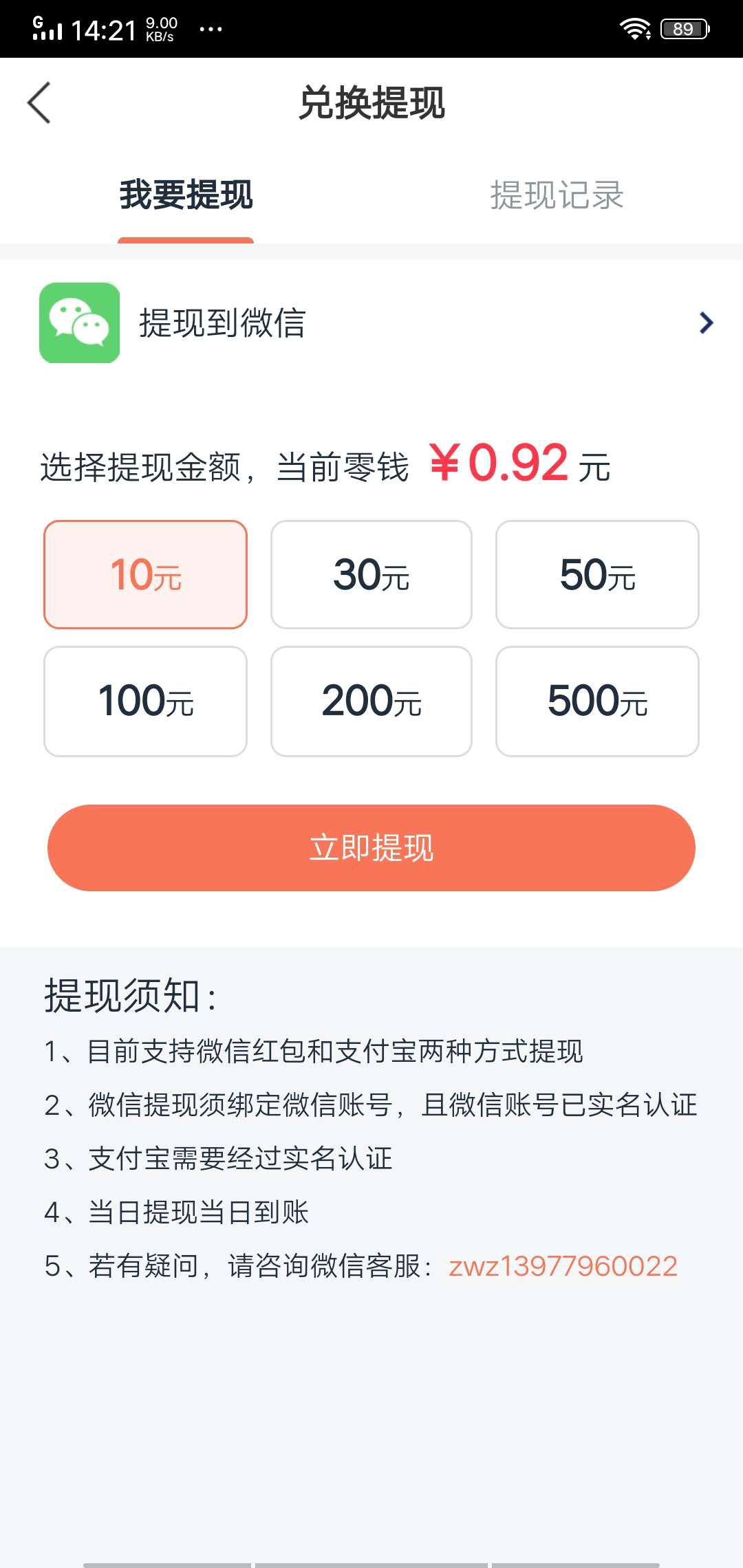Switch to the 我要提现 tab
This screenshot has width=743, height=1568.
coord(186,196)
